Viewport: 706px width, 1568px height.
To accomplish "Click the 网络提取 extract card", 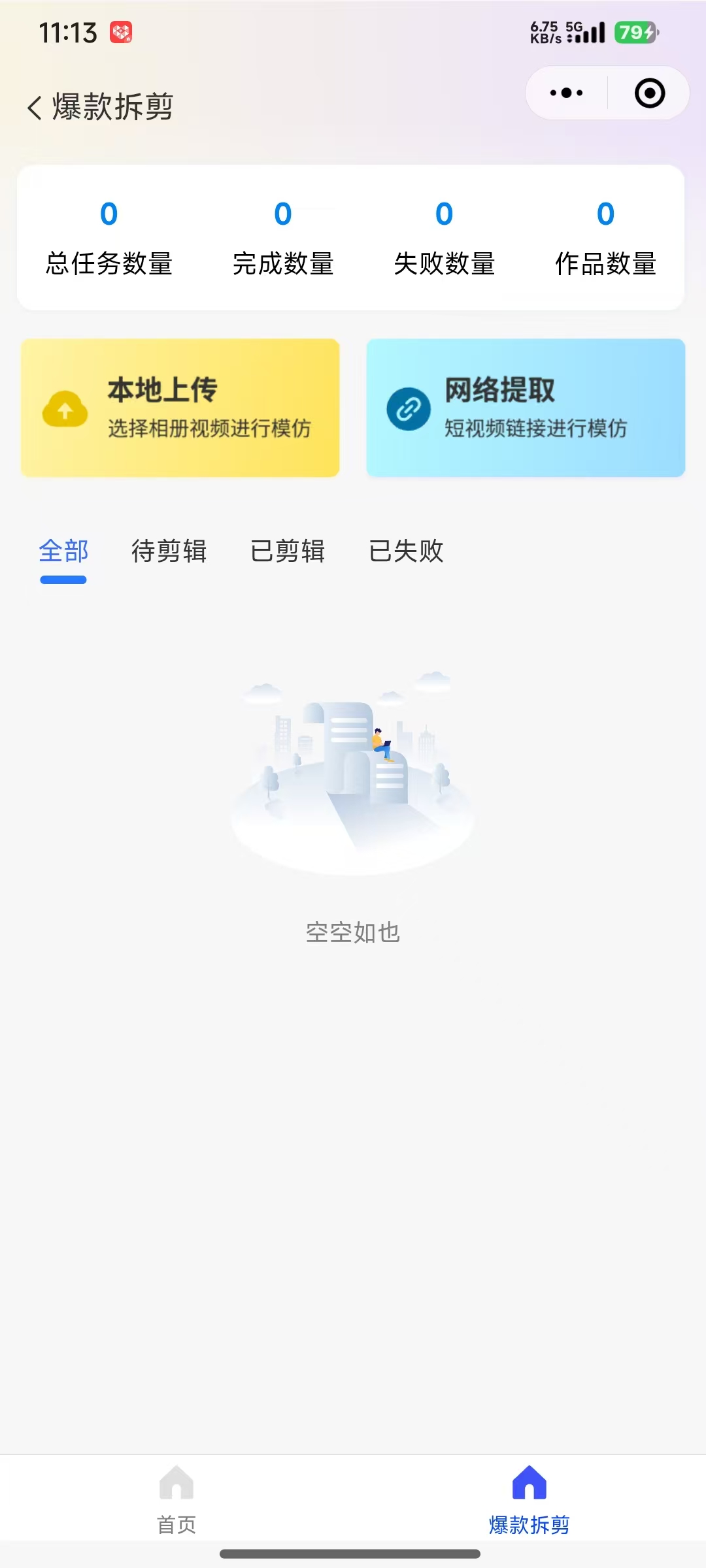I will pyautogui.click(x=524, y=408).
